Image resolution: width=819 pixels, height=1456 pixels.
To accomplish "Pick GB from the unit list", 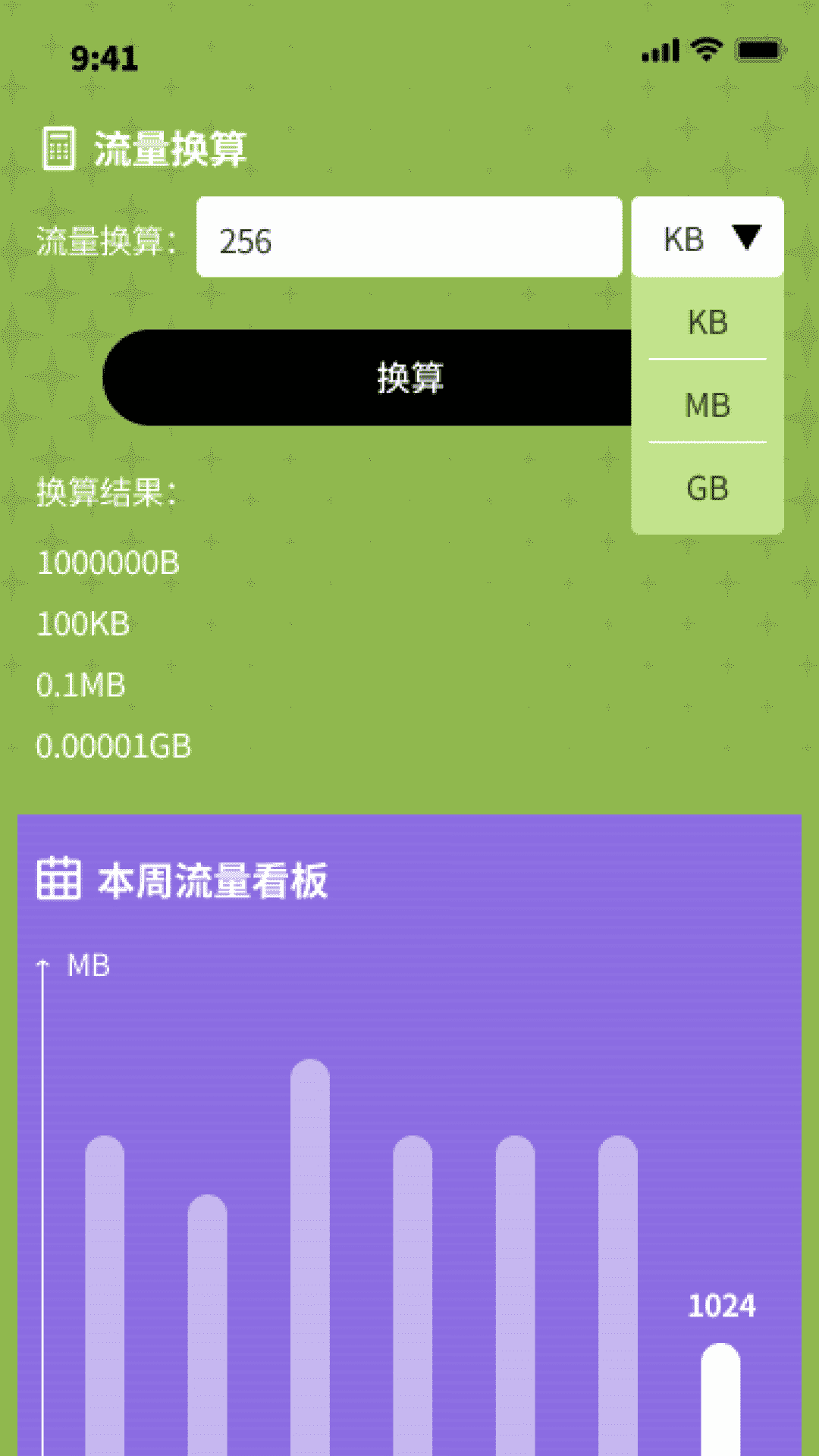I will pyautogui.click(x=707, y=488).
